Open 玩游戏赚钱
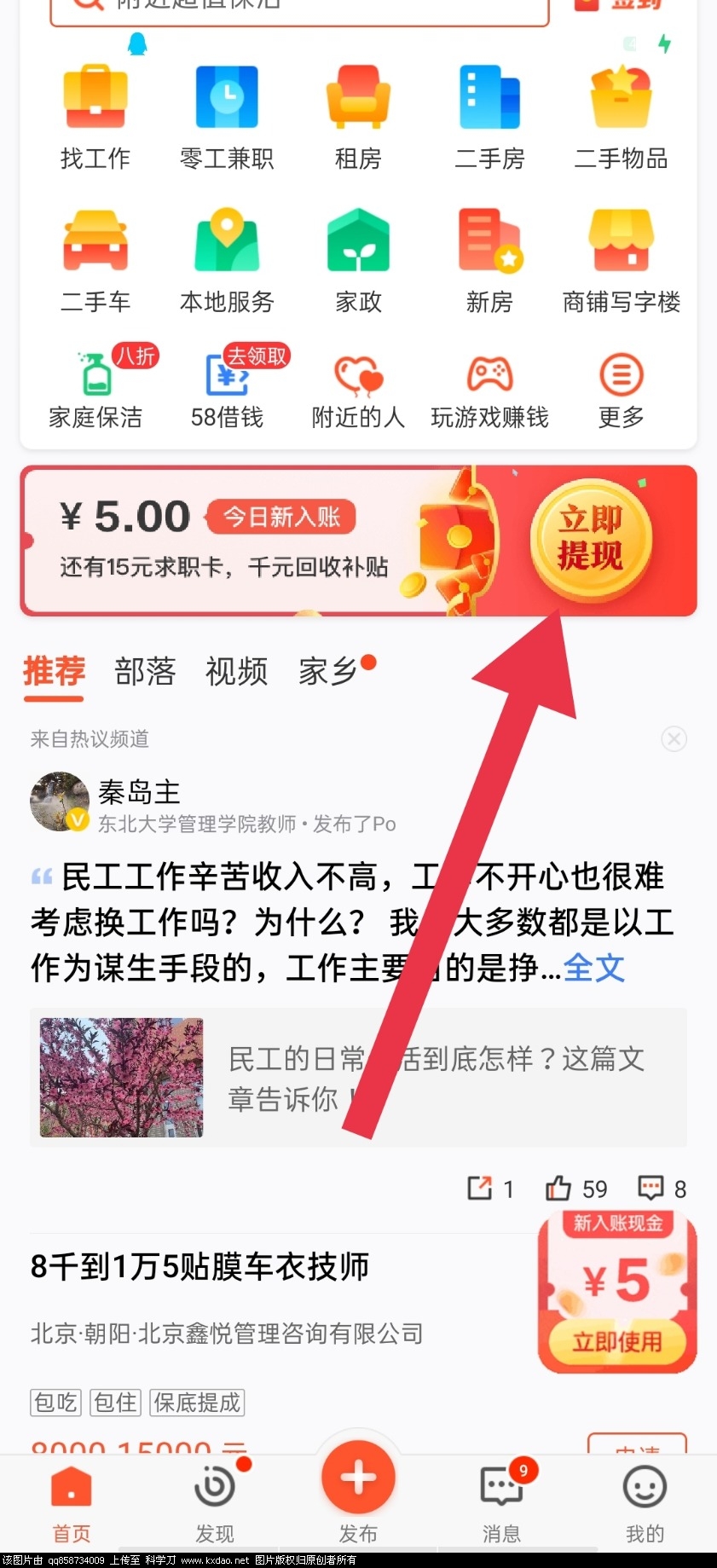 point(489,388)
